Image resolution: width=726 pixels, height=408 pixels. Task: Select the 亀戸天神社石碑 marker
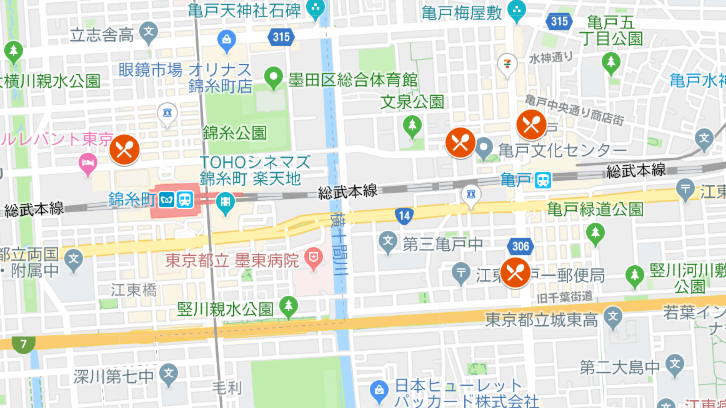[x=317, y=12]
